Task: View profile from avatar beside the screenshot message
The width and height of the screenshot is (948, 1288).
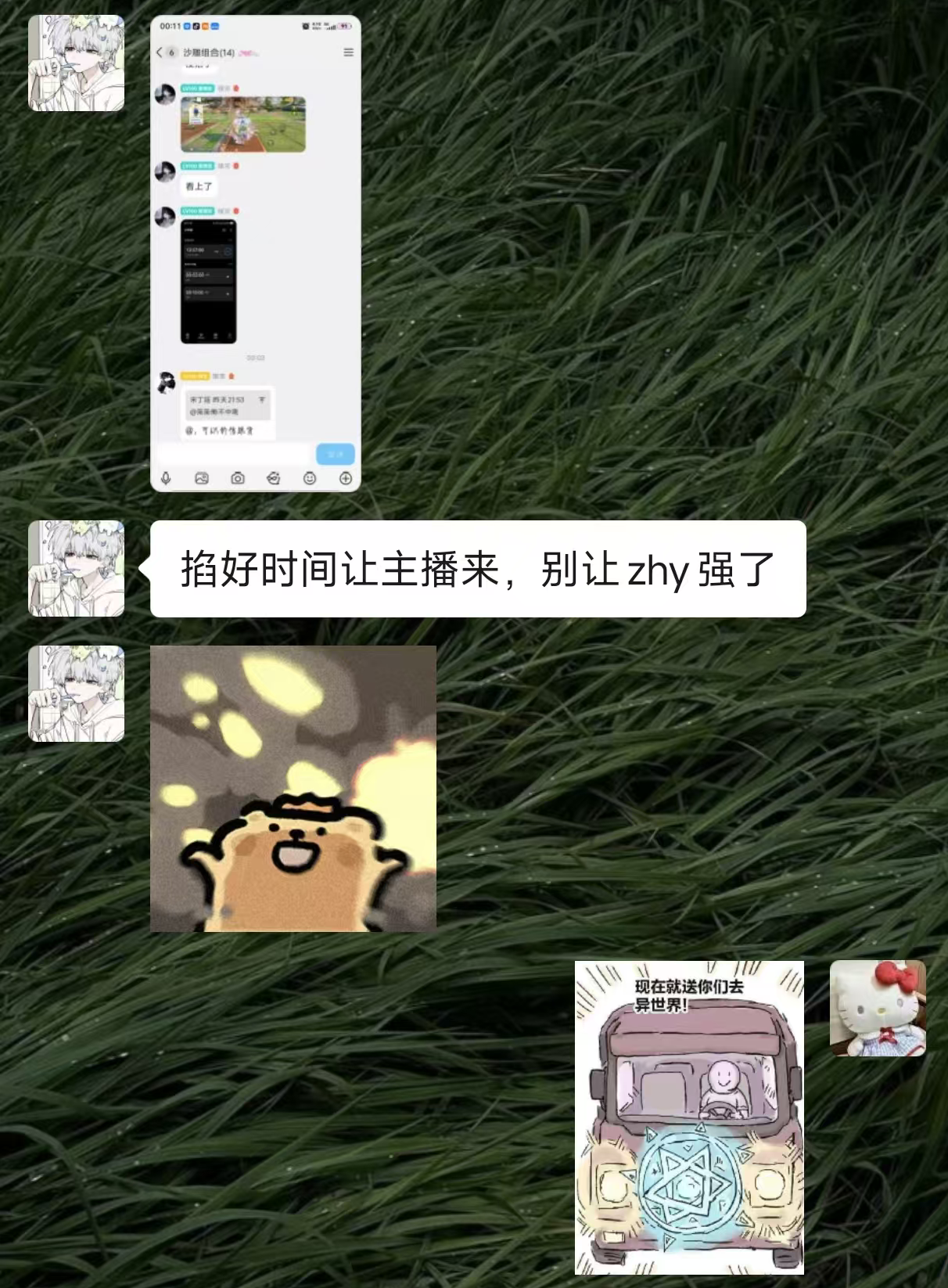Action: tap(76, 63)
